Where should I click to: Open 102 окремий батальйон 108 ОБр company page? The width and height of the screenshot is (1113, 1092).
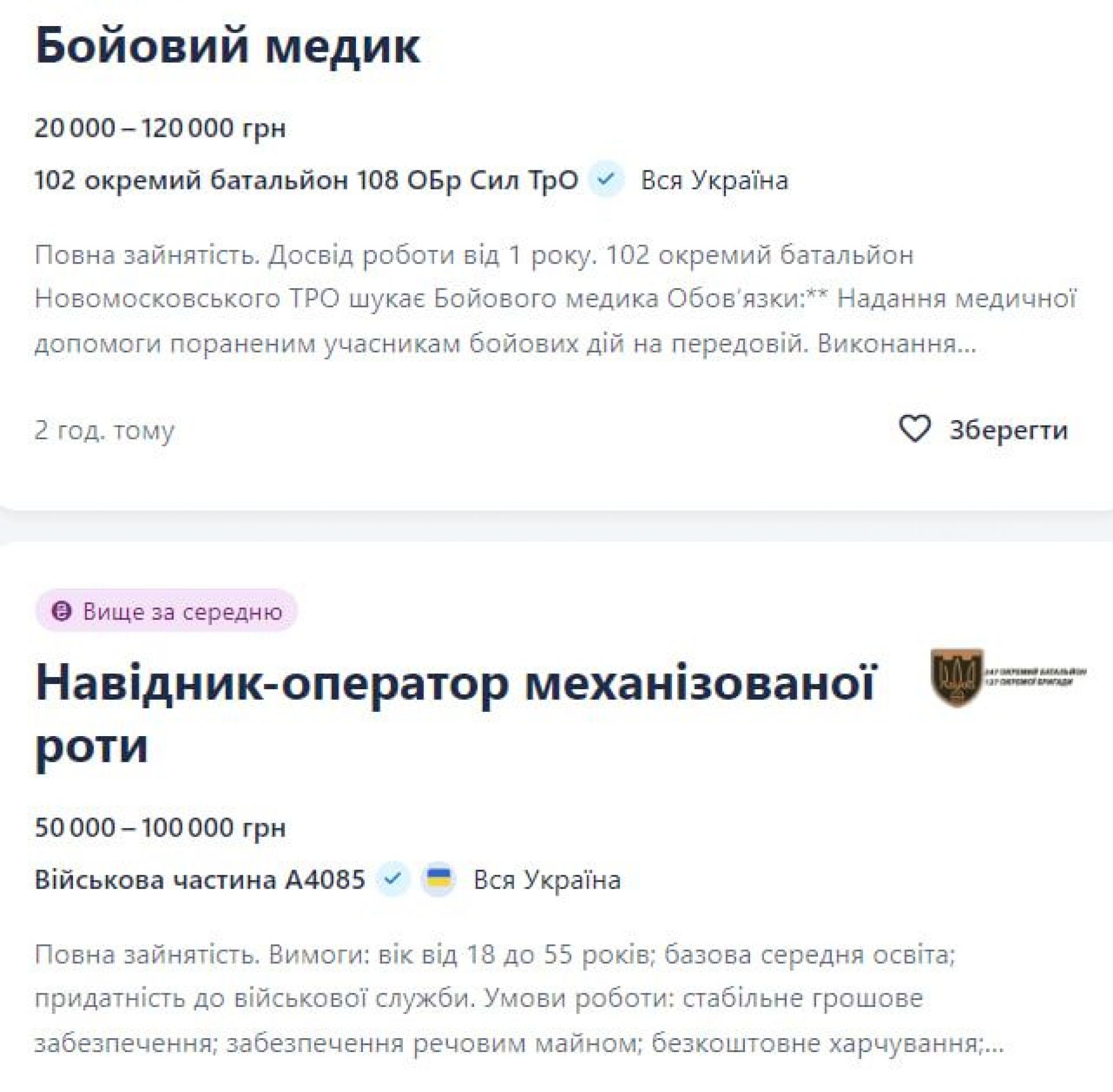tap(306, 180)
